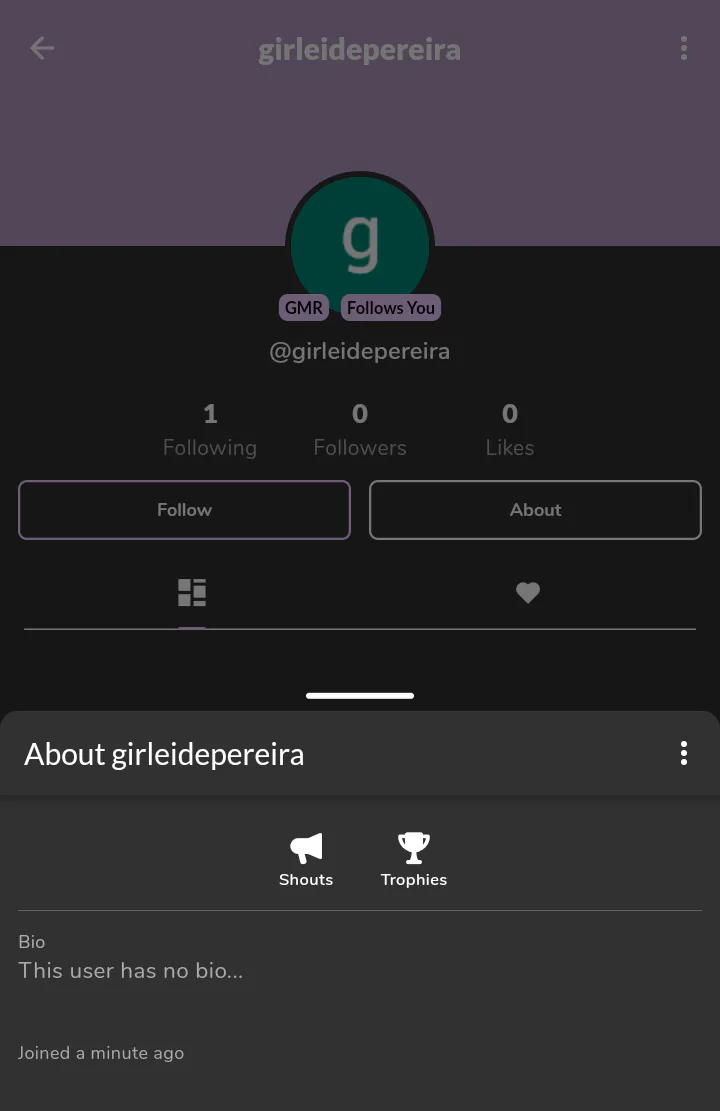Switch to the liked posts heart tab
This screenshot has height=1111, width=720.
pyautogui.click(x=528, y=593)
